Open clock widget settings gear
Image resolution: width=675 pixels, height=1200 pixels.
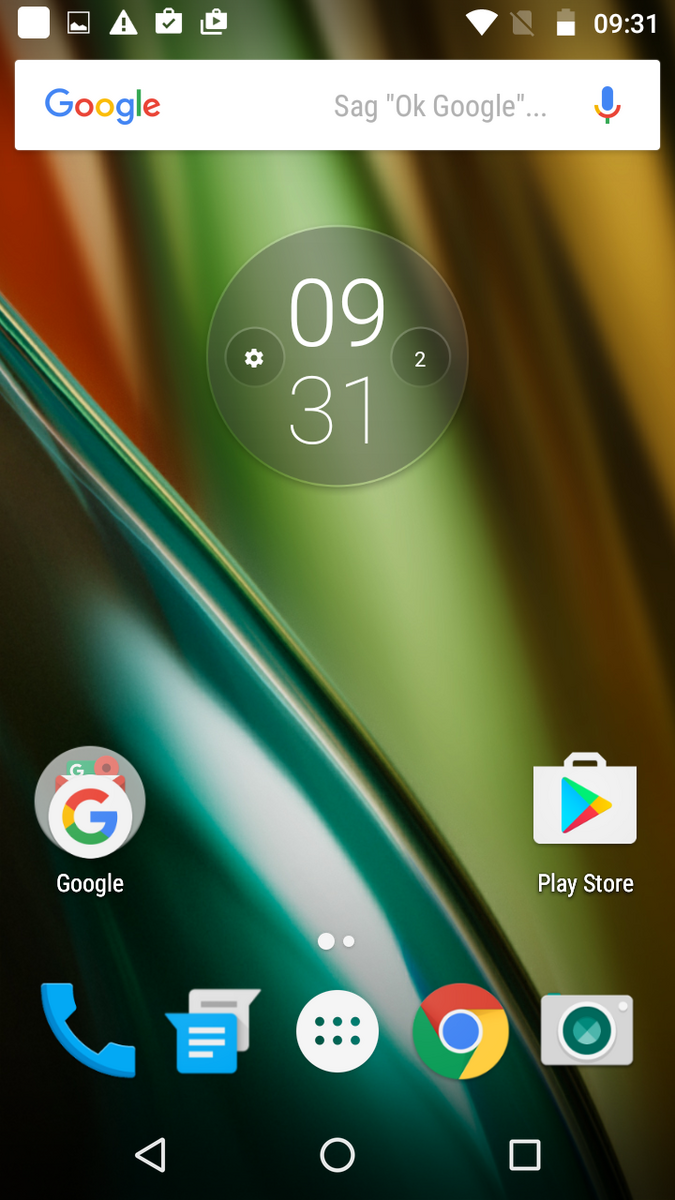click(255, 358)
